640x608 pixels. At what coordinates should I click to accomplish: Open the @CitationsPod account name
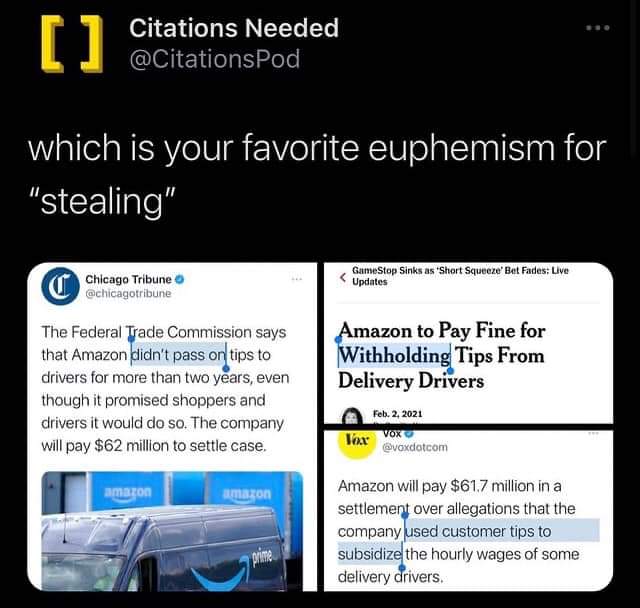click(x=214, y=60)
